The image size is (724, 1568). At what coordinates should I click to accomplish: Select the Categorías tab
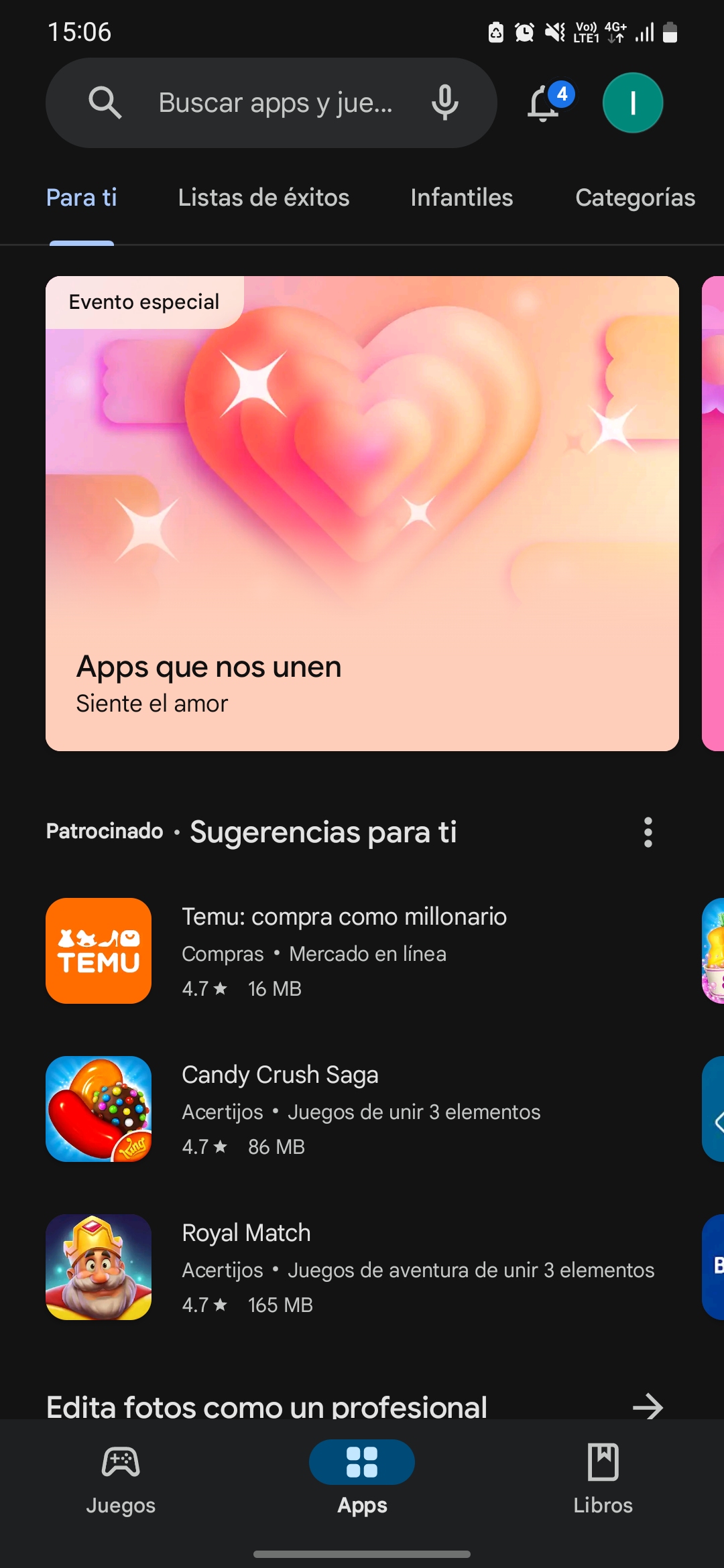tap(635, 198)
